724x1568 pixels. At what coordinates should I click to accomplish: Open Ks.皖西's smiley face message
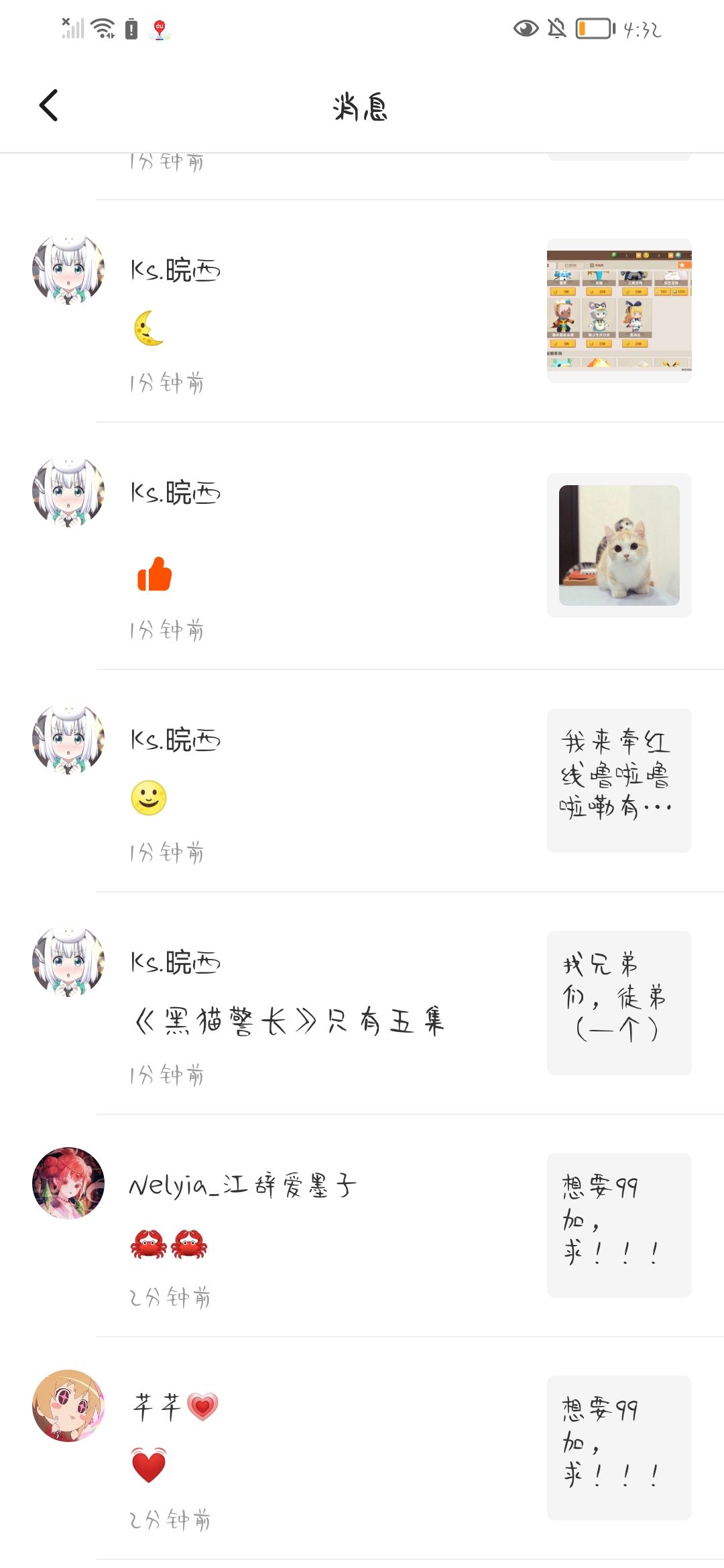tap(149, 798)
